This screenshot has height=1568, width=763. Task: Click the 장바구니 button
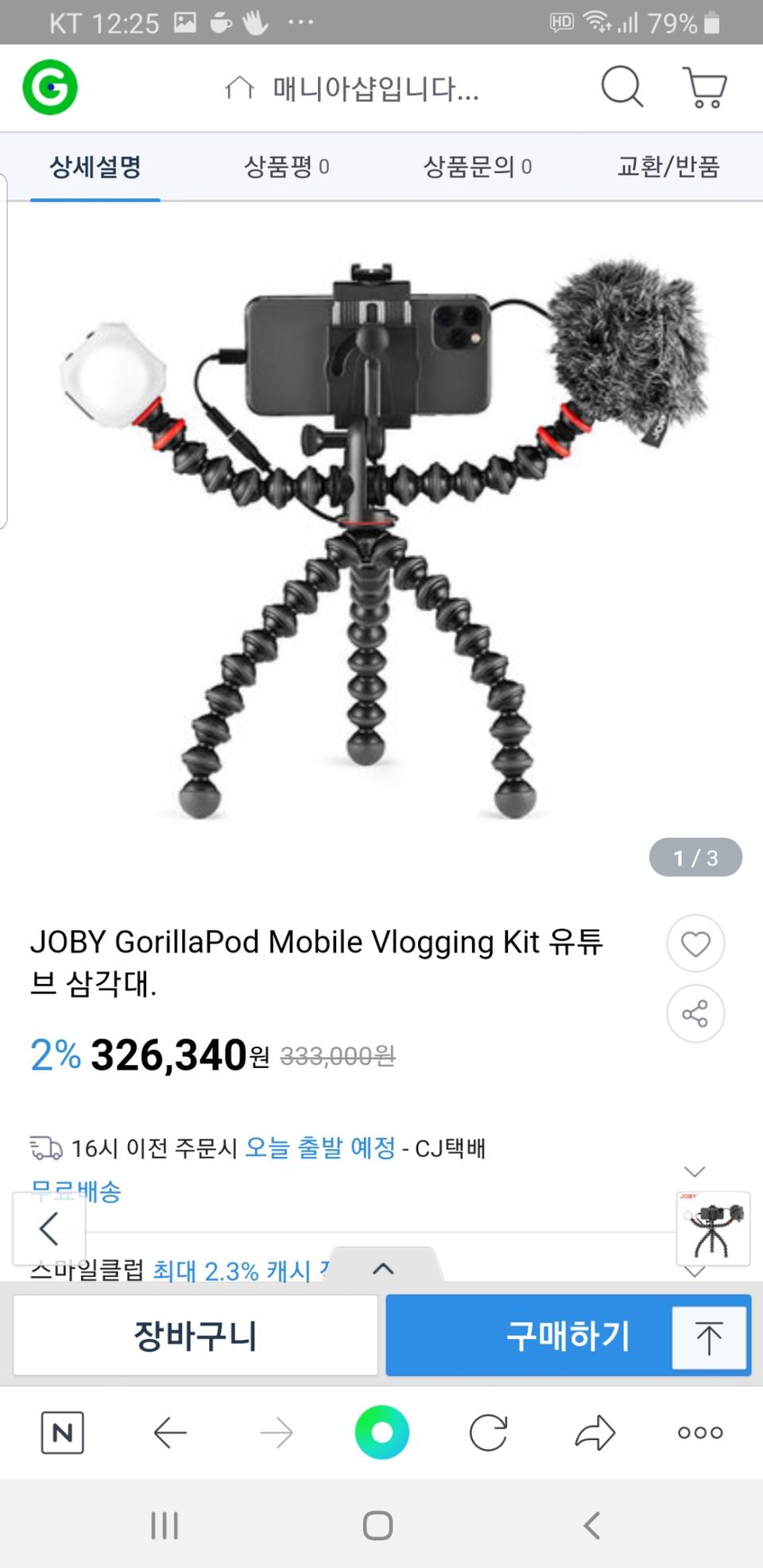coord(195,1336)
